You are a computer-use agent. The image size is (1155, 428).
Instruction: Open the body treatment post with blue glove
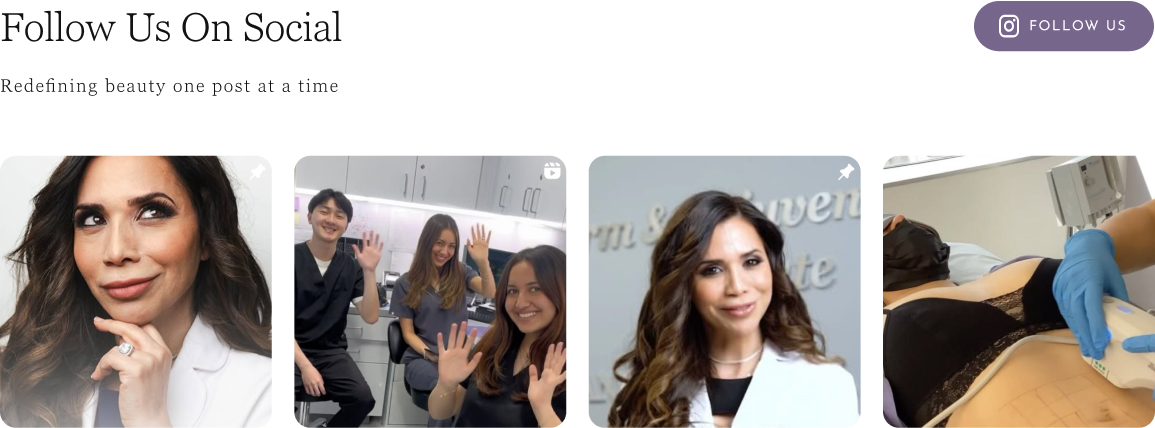point(1018,292)
